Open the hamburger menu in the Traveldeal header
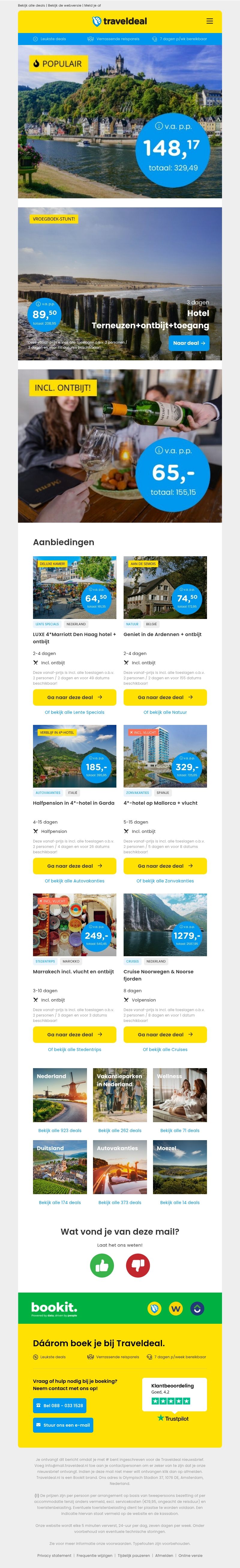The image size is (240, 1568). point(209,21)
